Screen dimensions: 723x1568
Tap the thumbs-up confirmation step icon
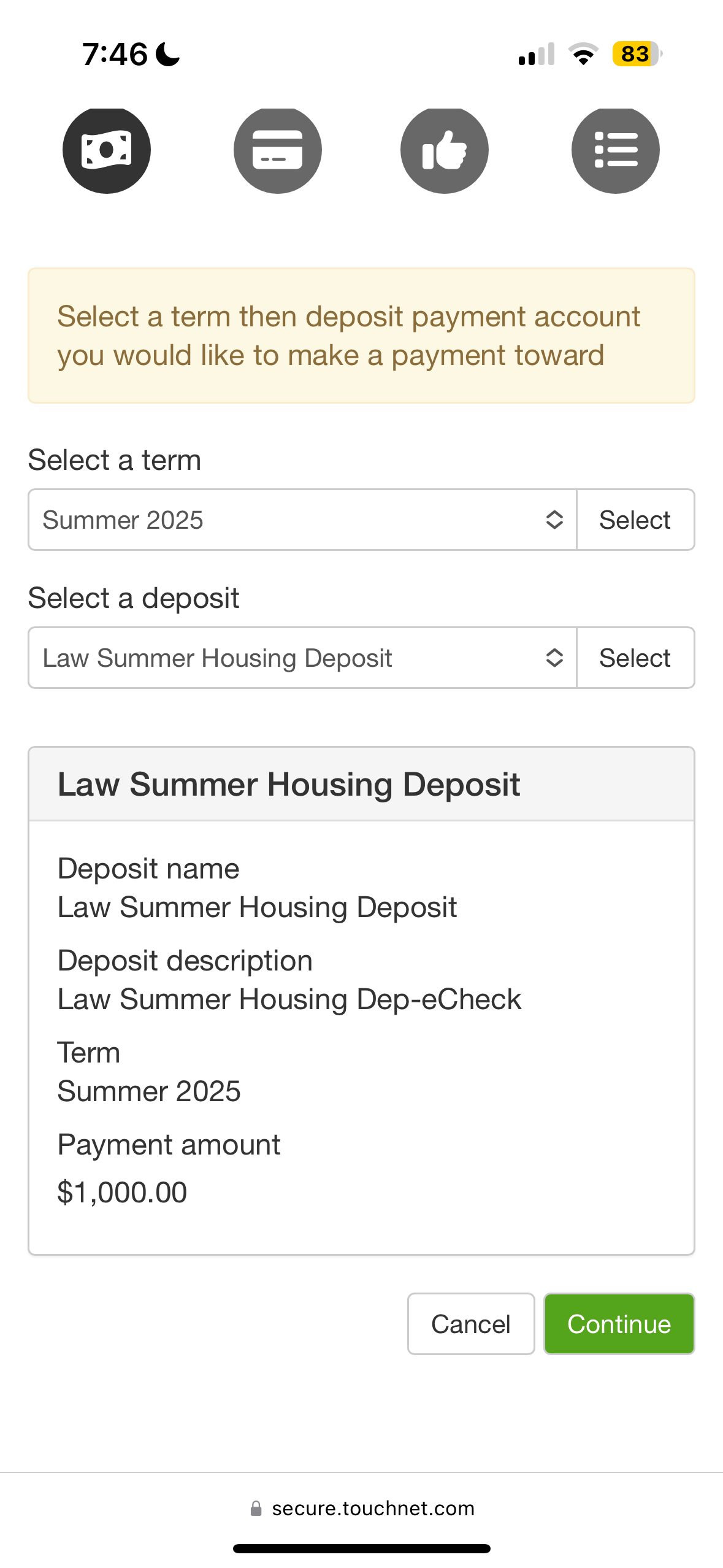pos(445,150)
